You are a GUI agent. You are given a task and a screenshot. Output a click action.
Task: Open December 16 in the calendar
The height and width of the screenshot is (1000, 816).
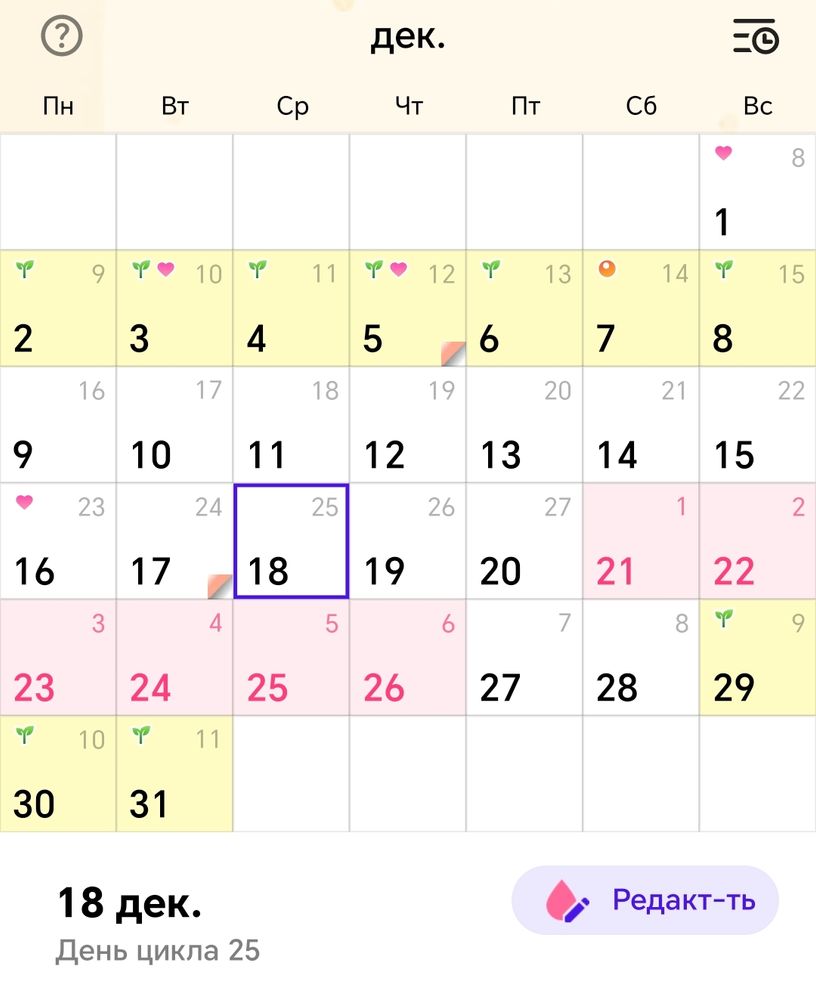pyautogui.click(x=58, y=541)
